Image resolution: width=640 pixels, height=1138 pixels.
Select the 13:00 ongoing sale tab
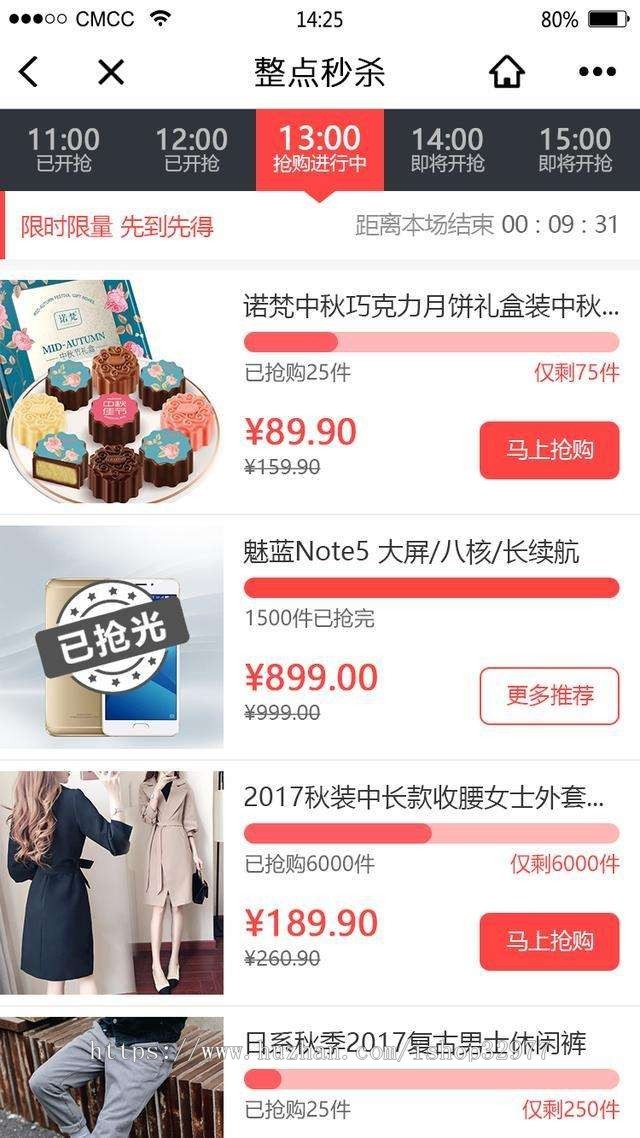320,149
